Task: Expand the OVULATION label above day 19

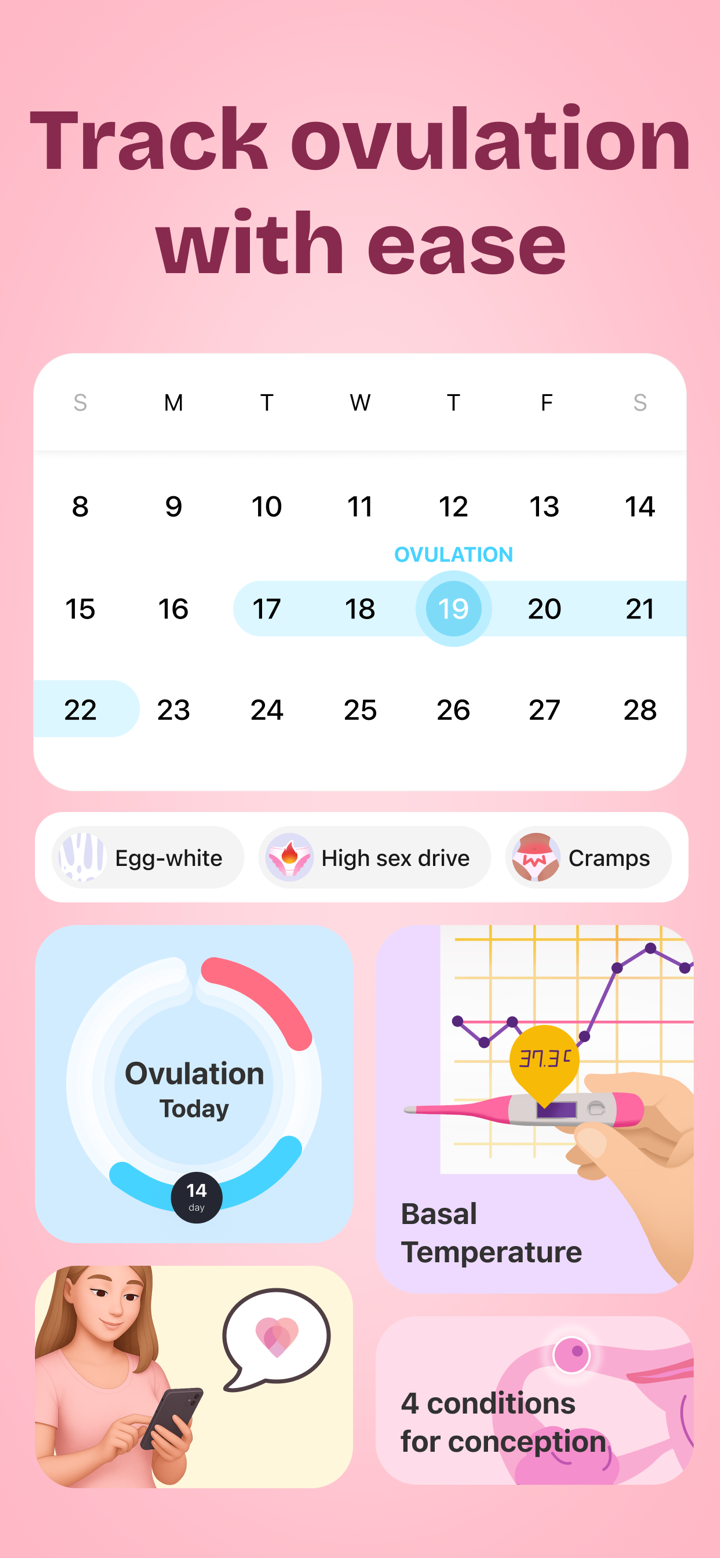Action: tap(453, 553)
